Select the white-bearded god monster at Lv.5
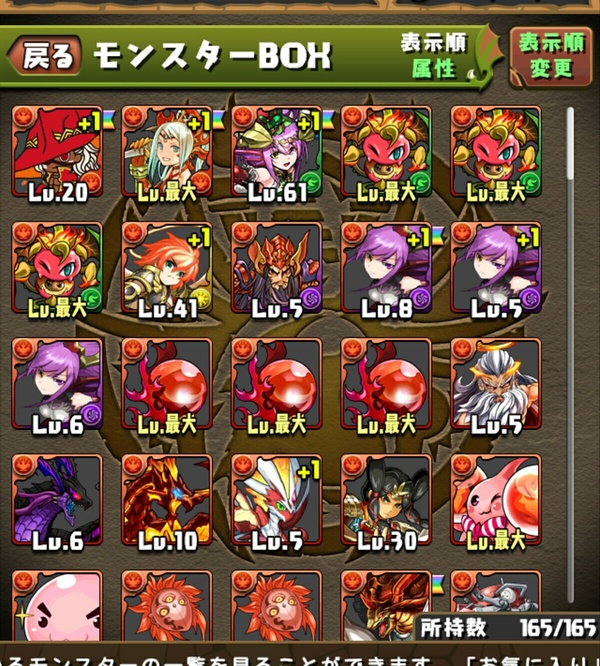This screenshot has height=666, width=600. coord(496,384)
